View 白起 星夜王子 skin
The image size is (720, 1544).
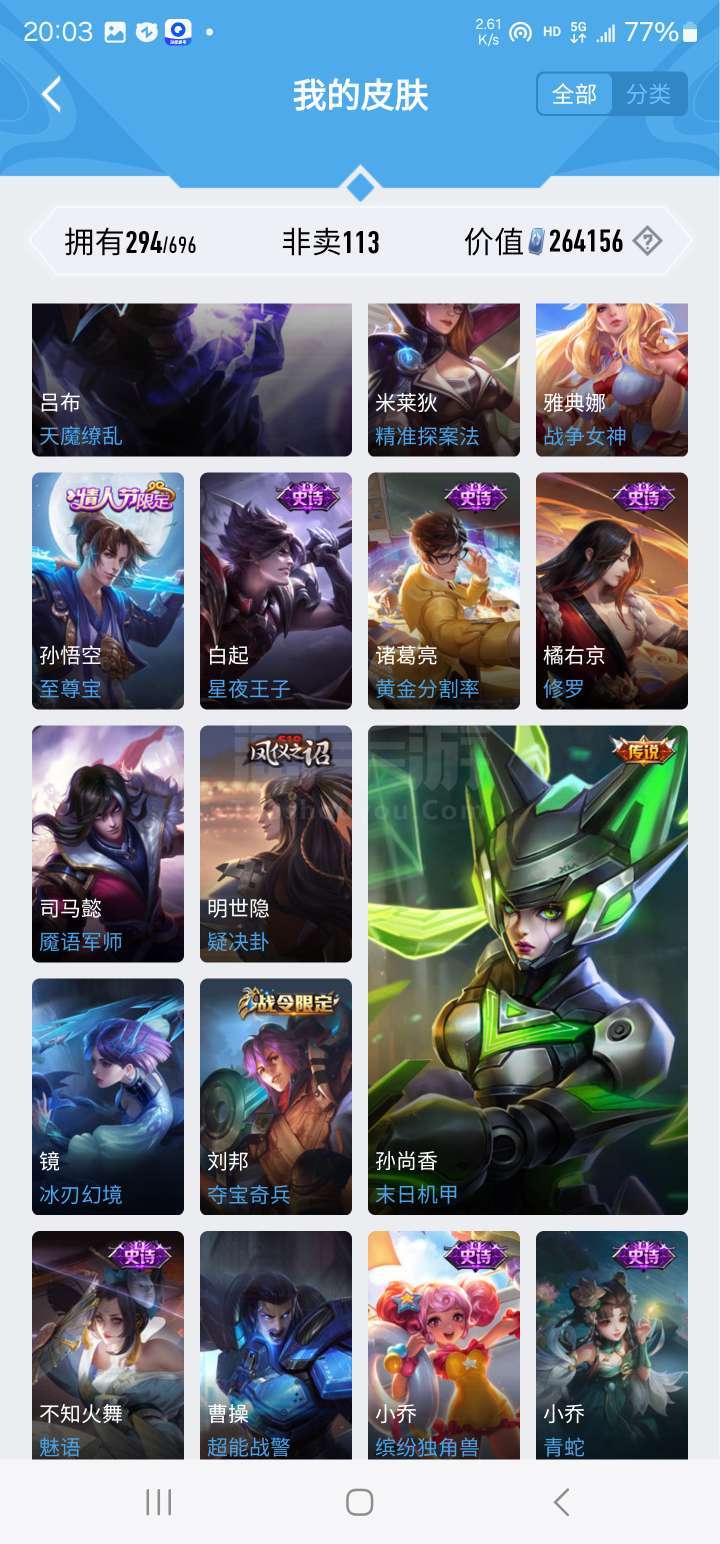[276, 591]
